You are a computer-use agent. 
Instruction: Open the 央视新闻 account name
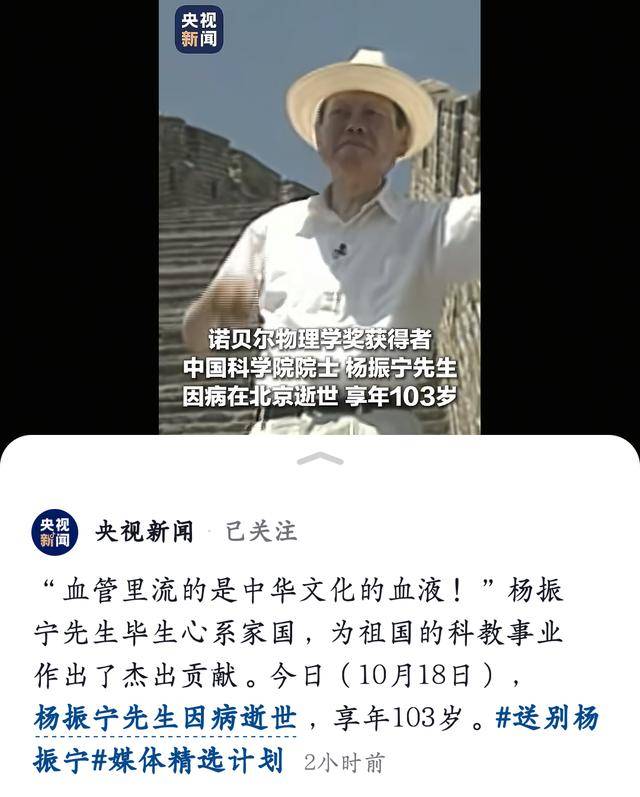[144, 532]
